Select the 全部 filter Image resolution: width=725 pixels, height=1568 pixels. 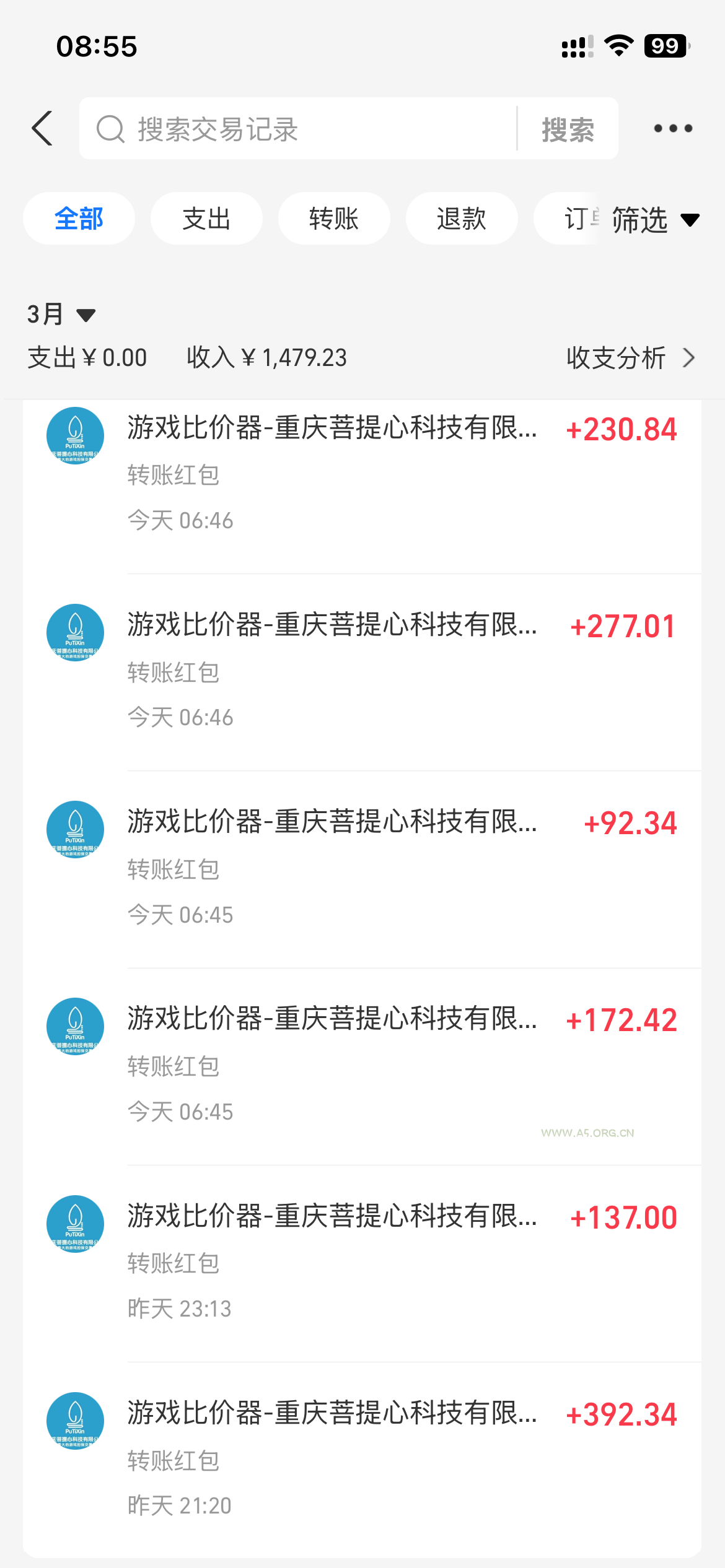(78, 218)
